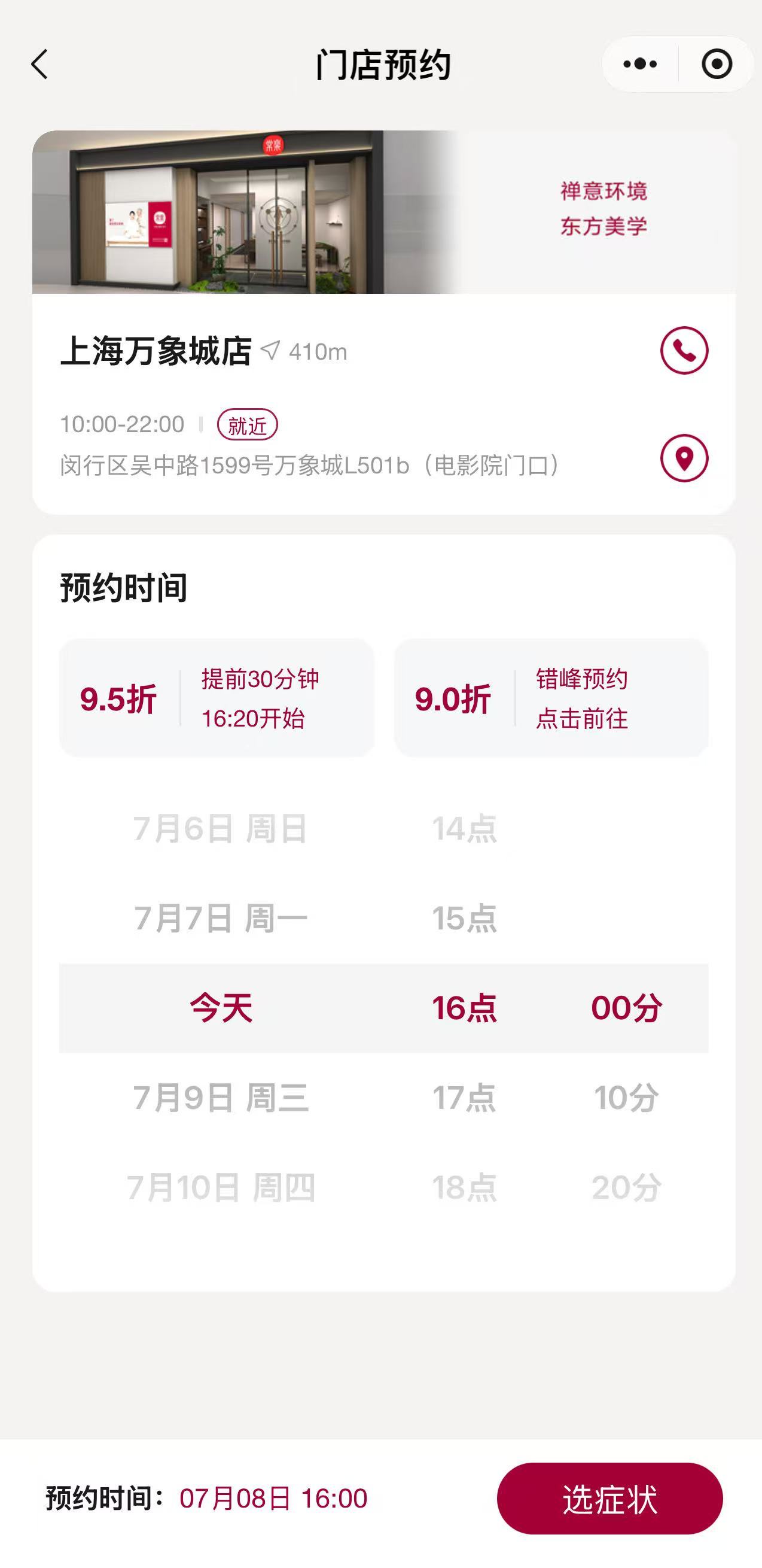The height and width of the screenshot is (1568, 762).
Task: Tap the 9.5折 discount card
Action: coord(217,700)
